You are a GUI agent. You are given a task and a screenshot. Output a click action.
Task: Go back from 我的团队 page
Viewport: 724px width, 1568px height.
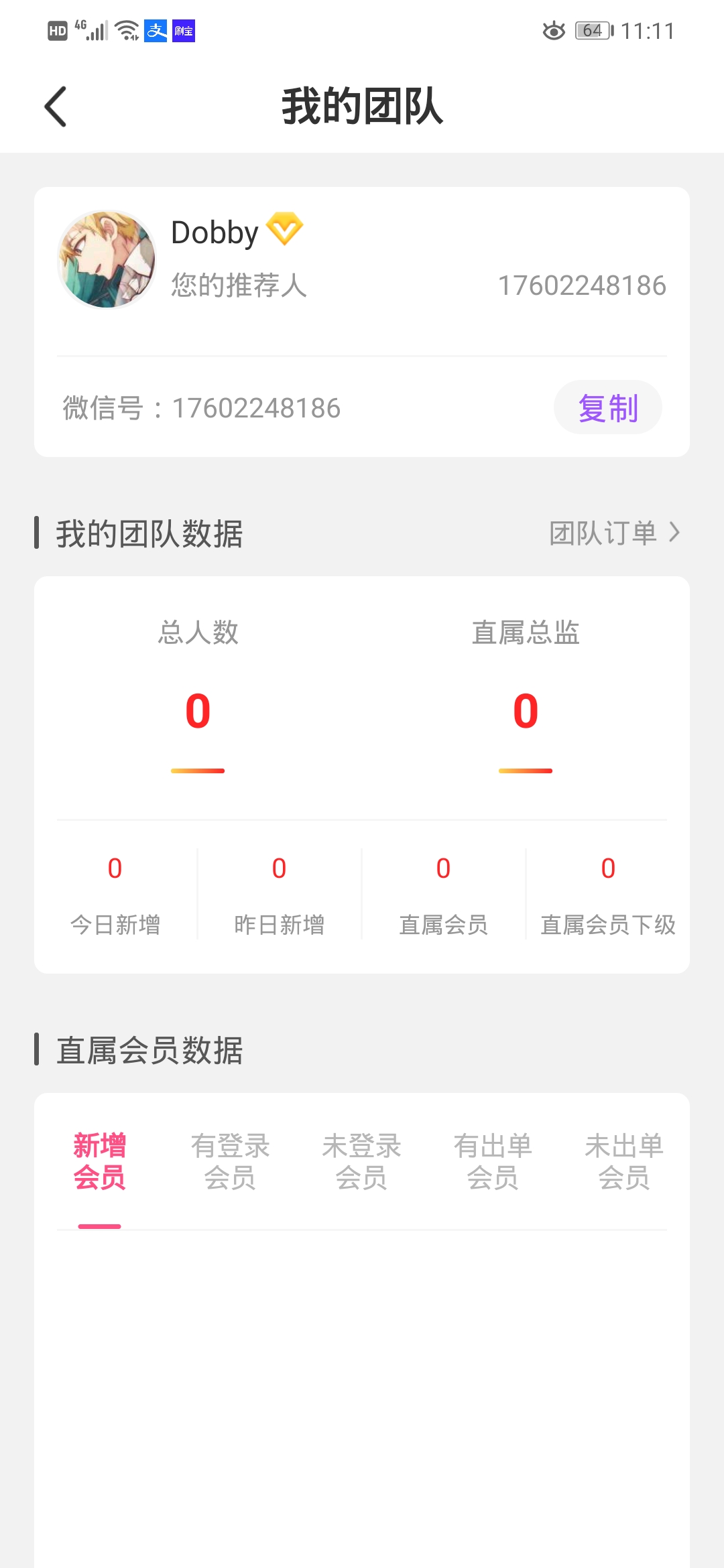point(56,107)
